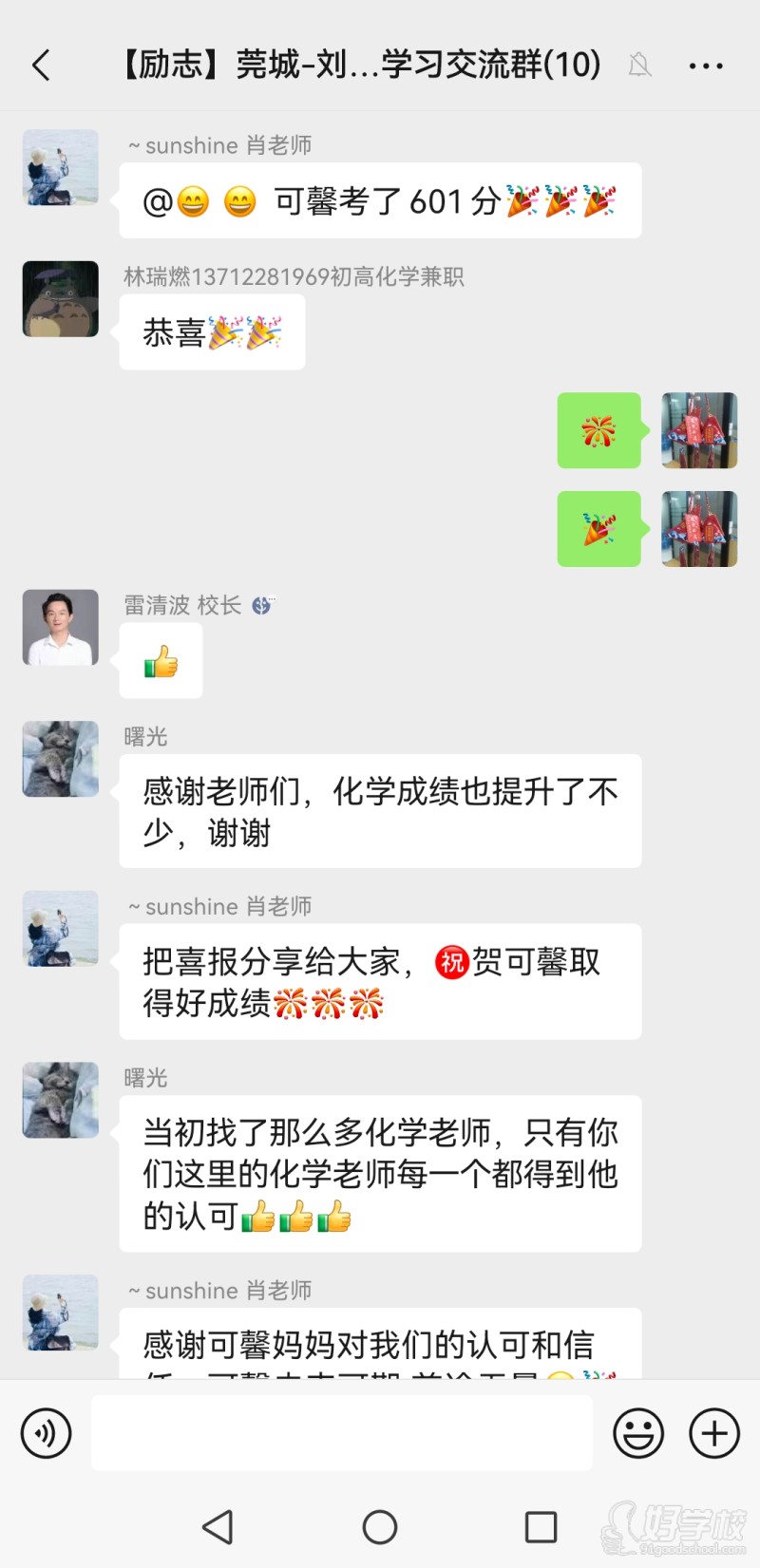Tap the message input field to type
The image size is (760, 1568).
point(342,1433)
